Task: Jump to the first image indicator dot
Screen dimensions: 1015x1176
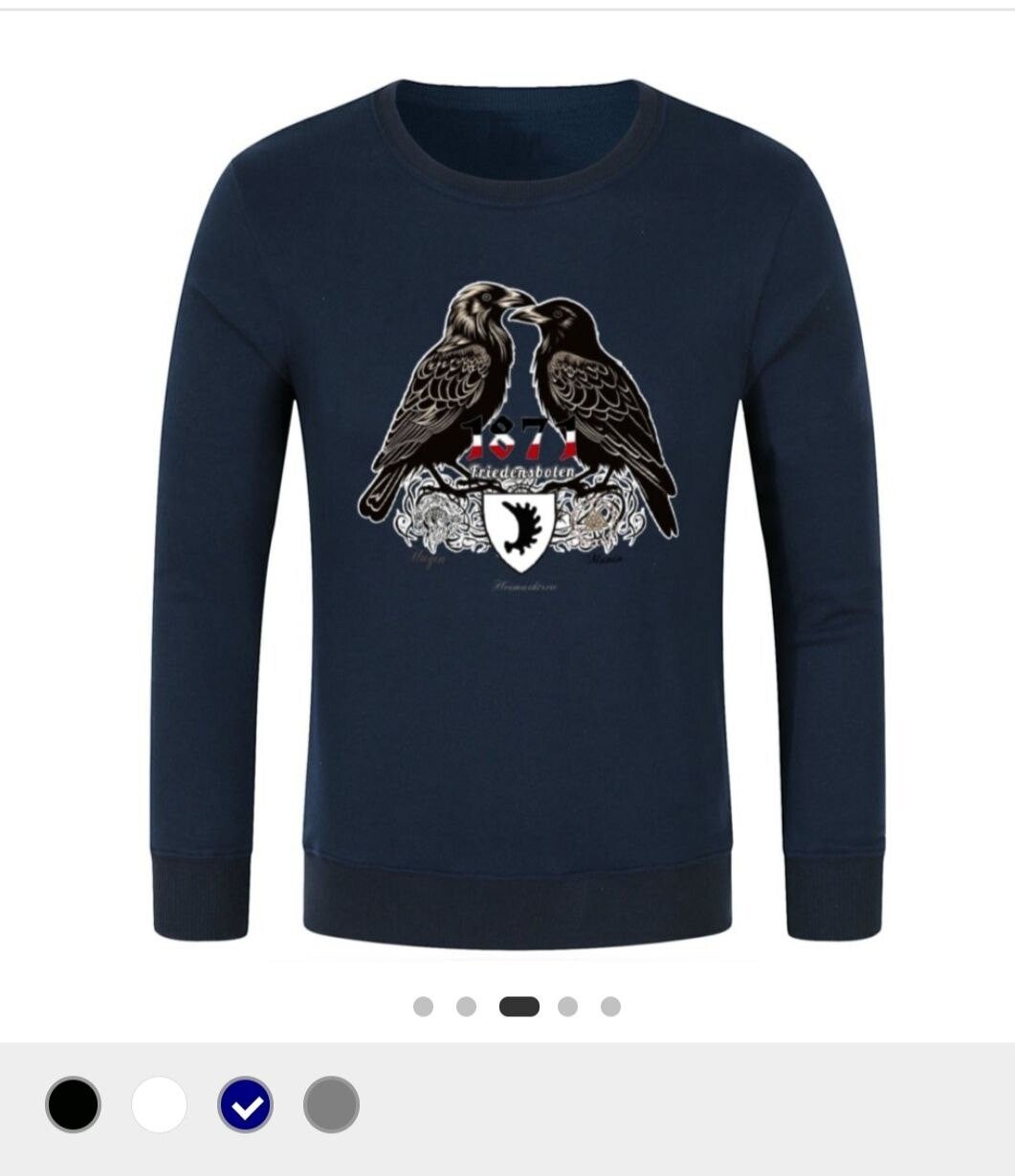Action: (423, 1007)
